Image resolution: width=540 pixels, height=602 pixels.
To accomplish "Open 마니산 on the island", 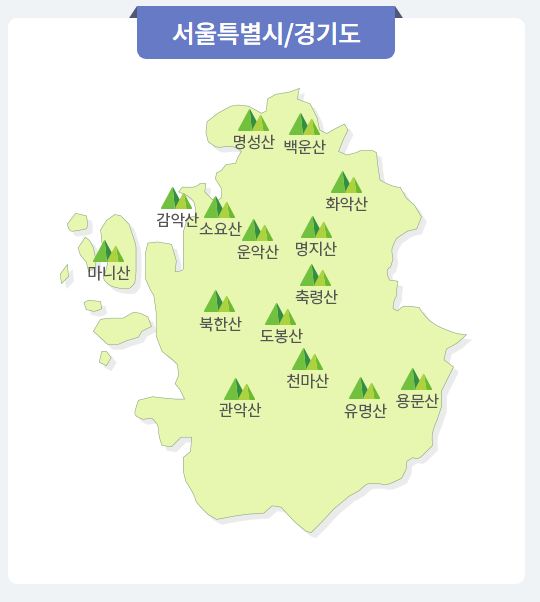I will pyautogui.click(x=109, y=260).
